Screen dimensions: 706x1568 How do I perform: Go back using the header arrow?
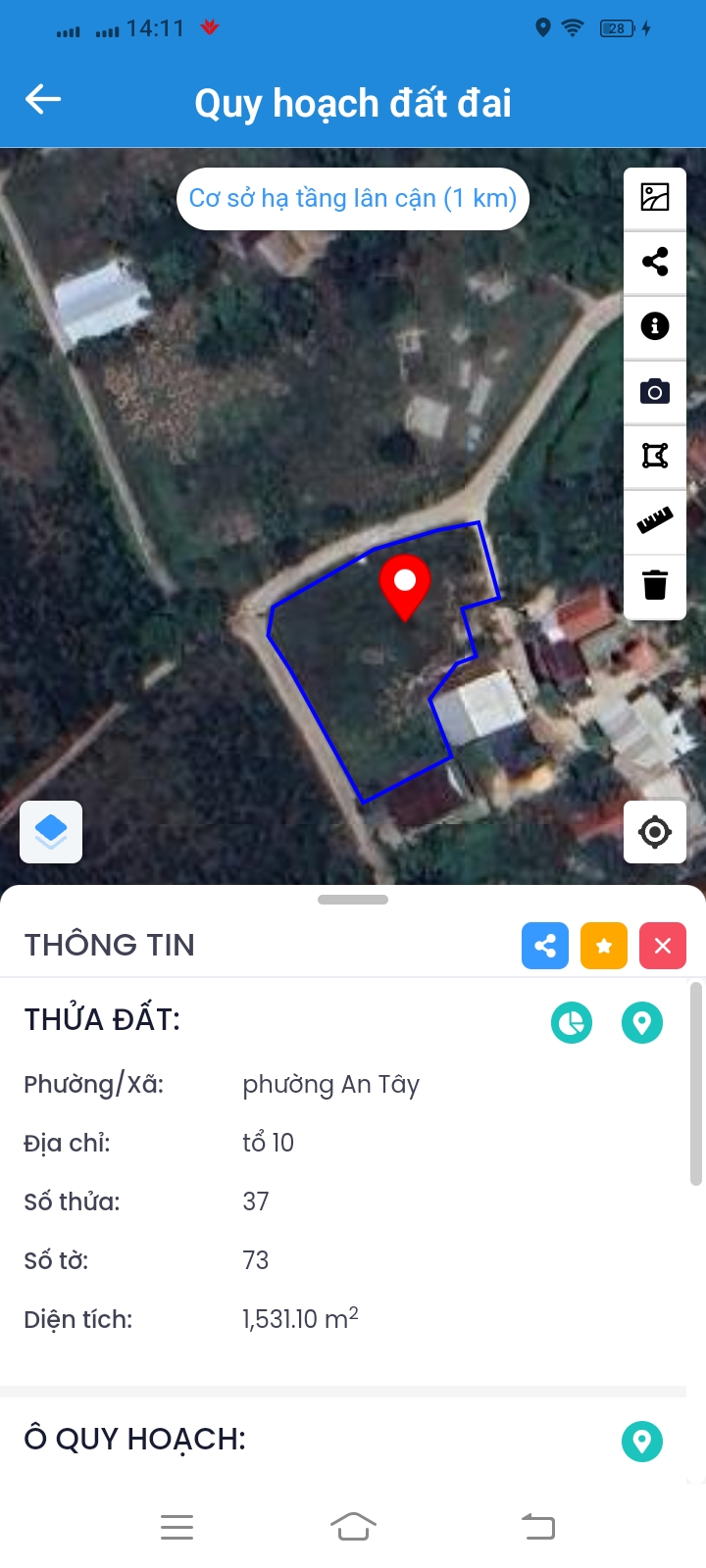pyautogui.click(x=43, y=99)
